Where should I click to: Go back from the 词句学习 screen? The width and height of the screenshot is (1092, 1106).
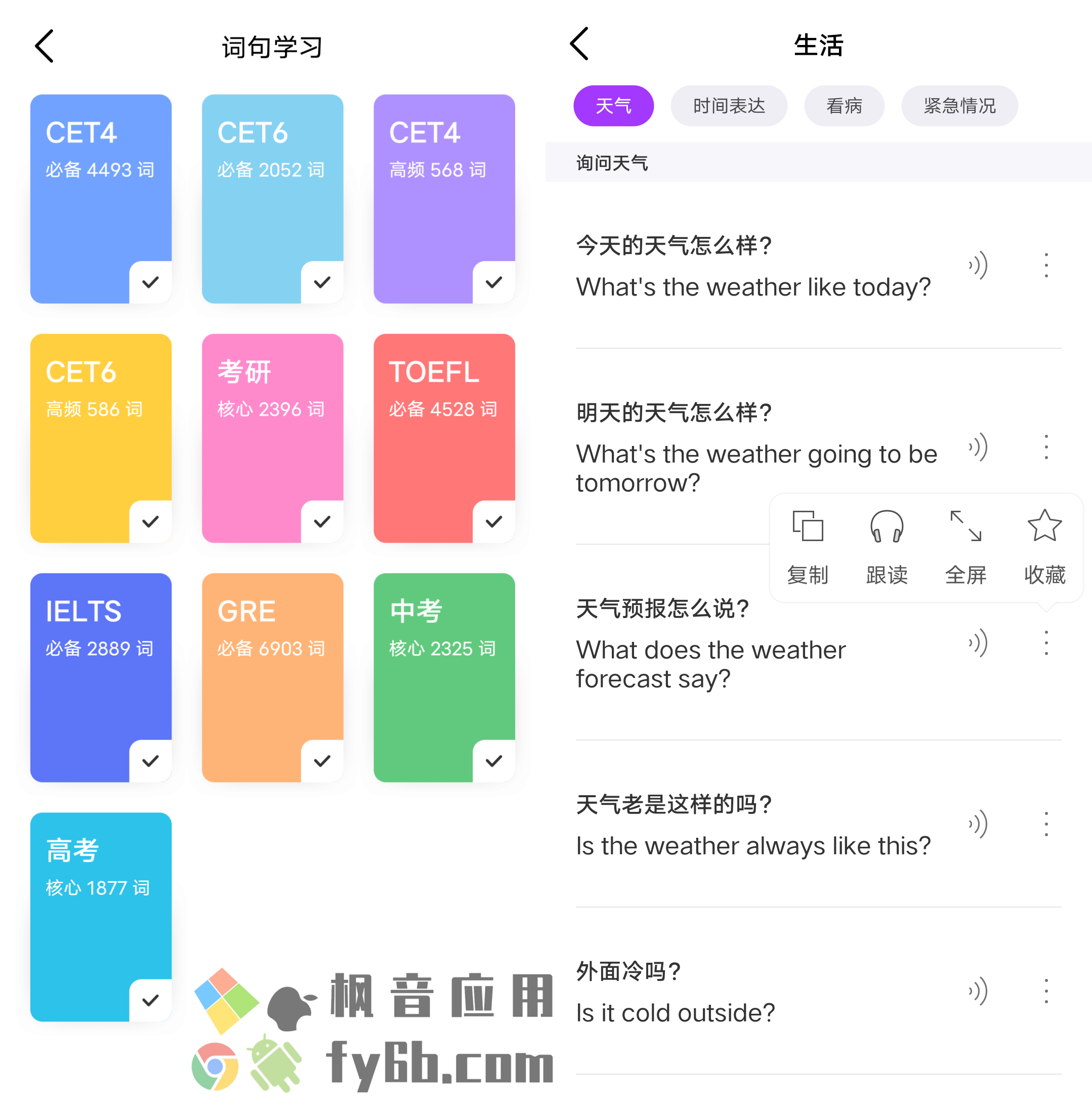pos(45,46)
